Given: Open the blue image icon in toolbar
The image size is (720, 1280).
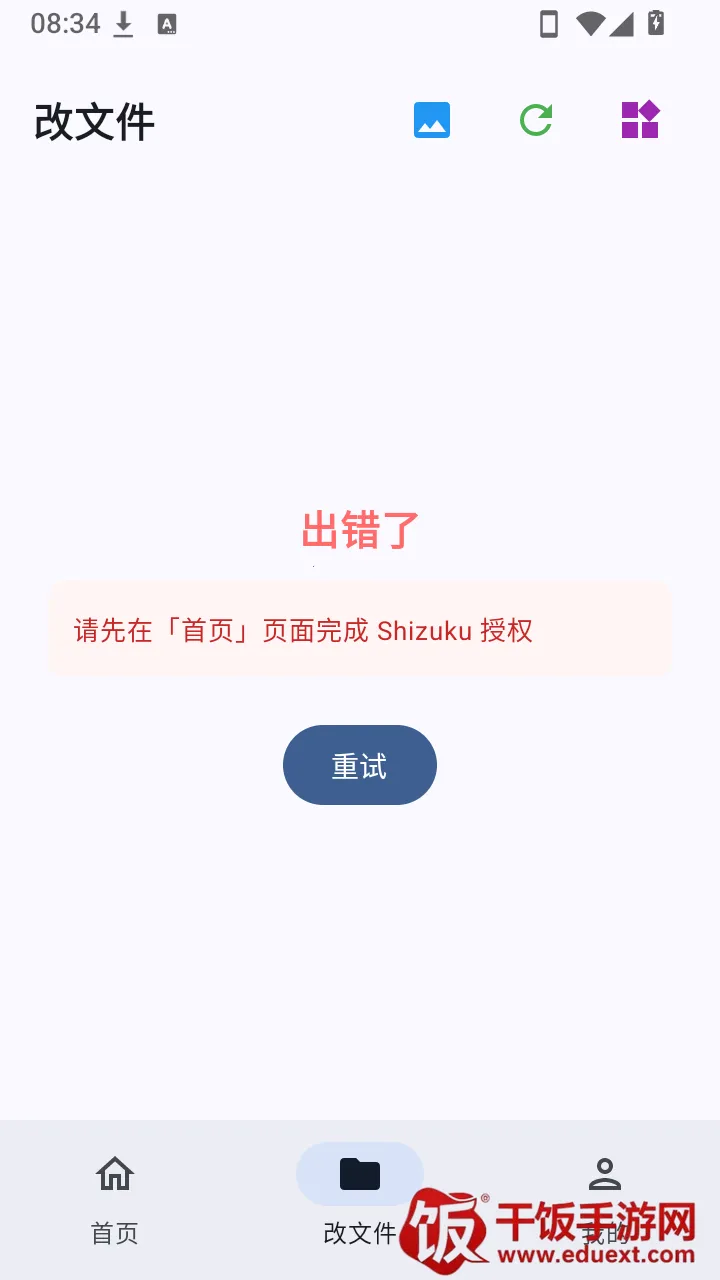Looking at the screenshot, I should pyautogui.click(x=432, y=121).
